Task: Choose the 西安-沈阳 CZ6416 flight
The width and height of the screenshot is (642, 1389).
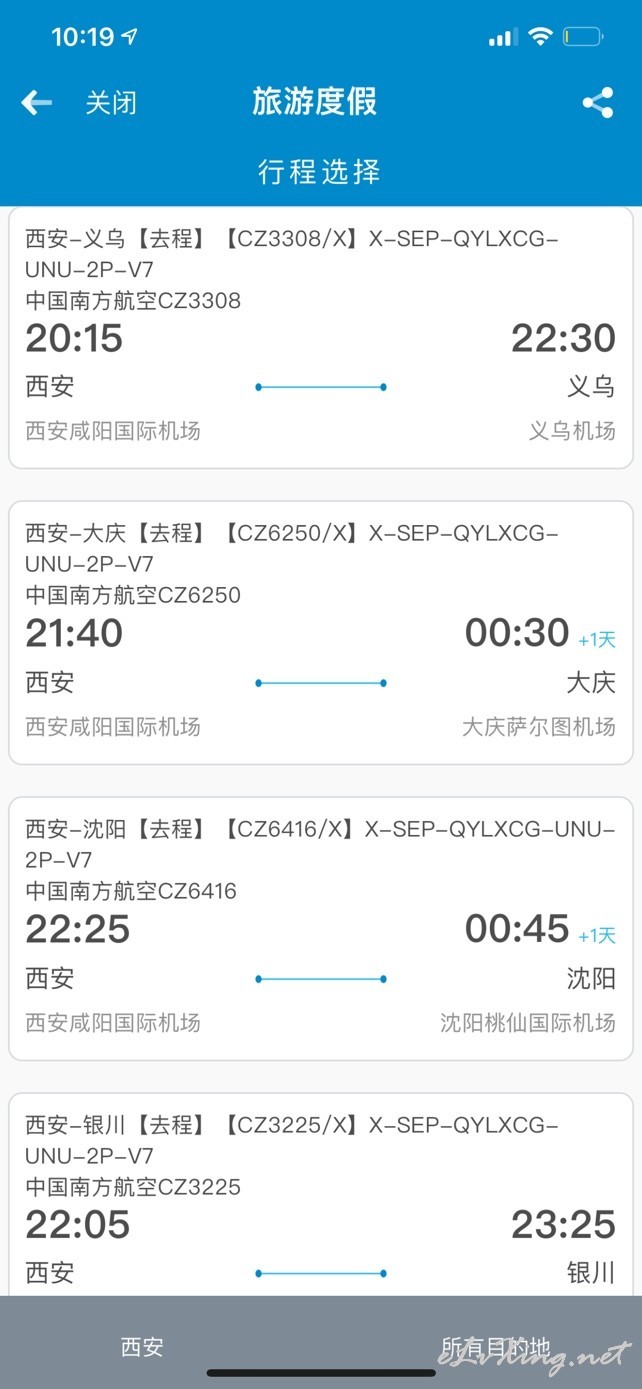Action: coord(321,929)
